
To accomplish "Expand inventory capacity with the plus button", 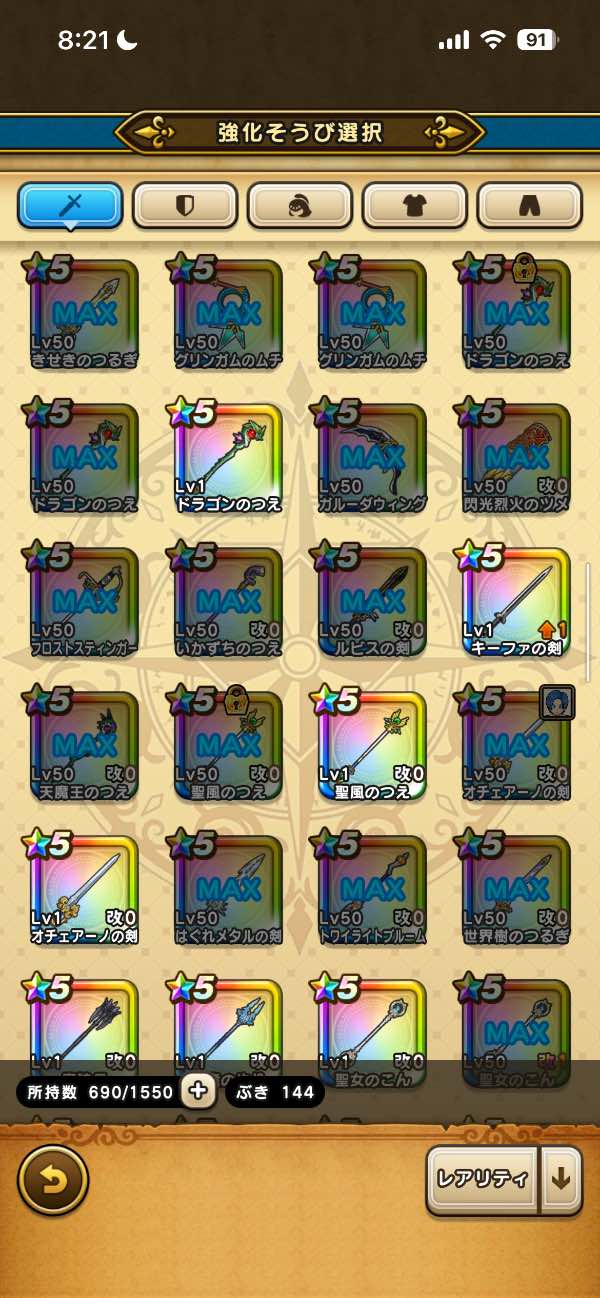I will click(x=198, y=1092).
